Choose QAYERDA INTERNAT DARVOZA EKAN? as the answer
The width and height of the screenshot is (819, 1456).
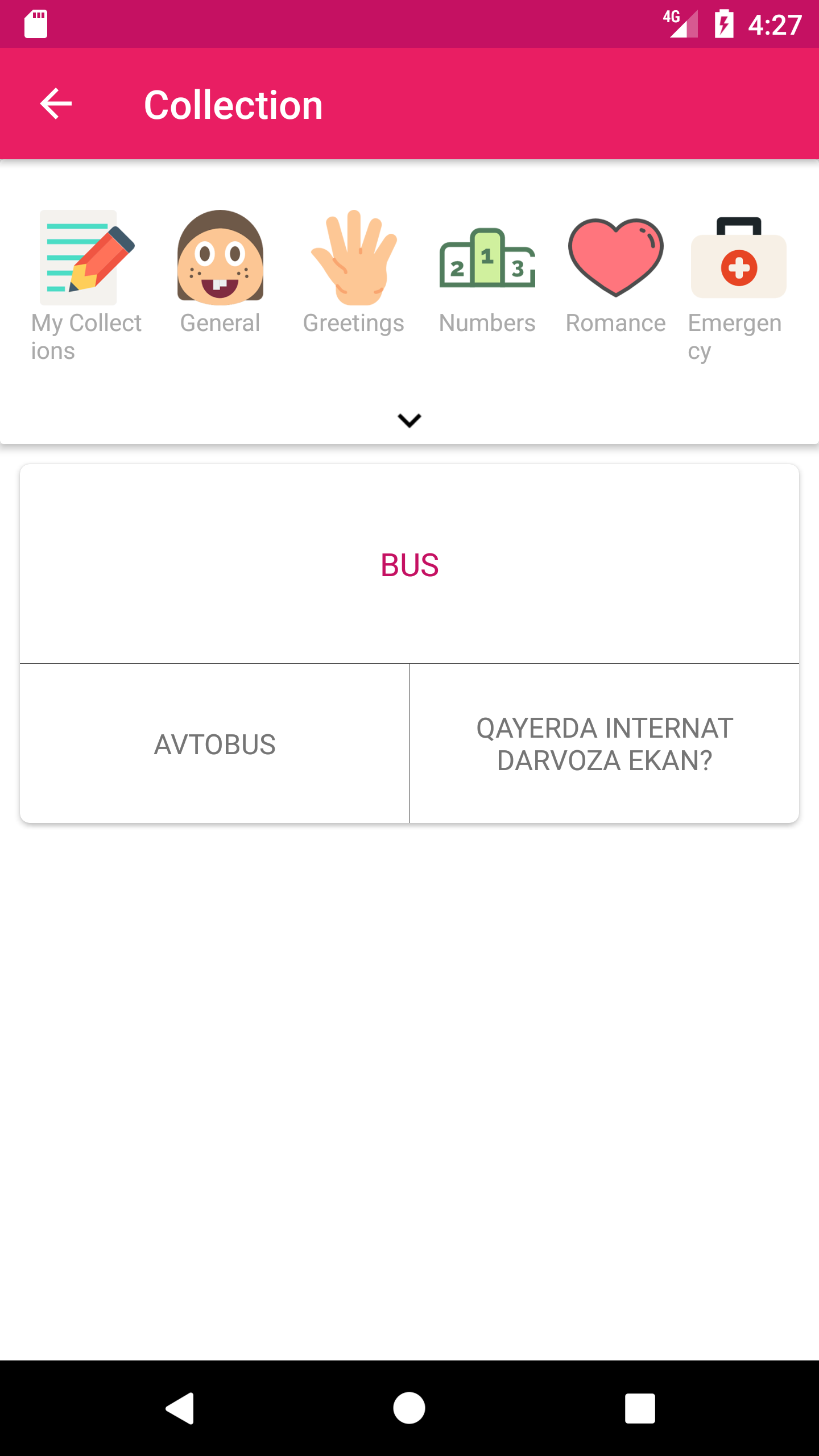[604, 743]
